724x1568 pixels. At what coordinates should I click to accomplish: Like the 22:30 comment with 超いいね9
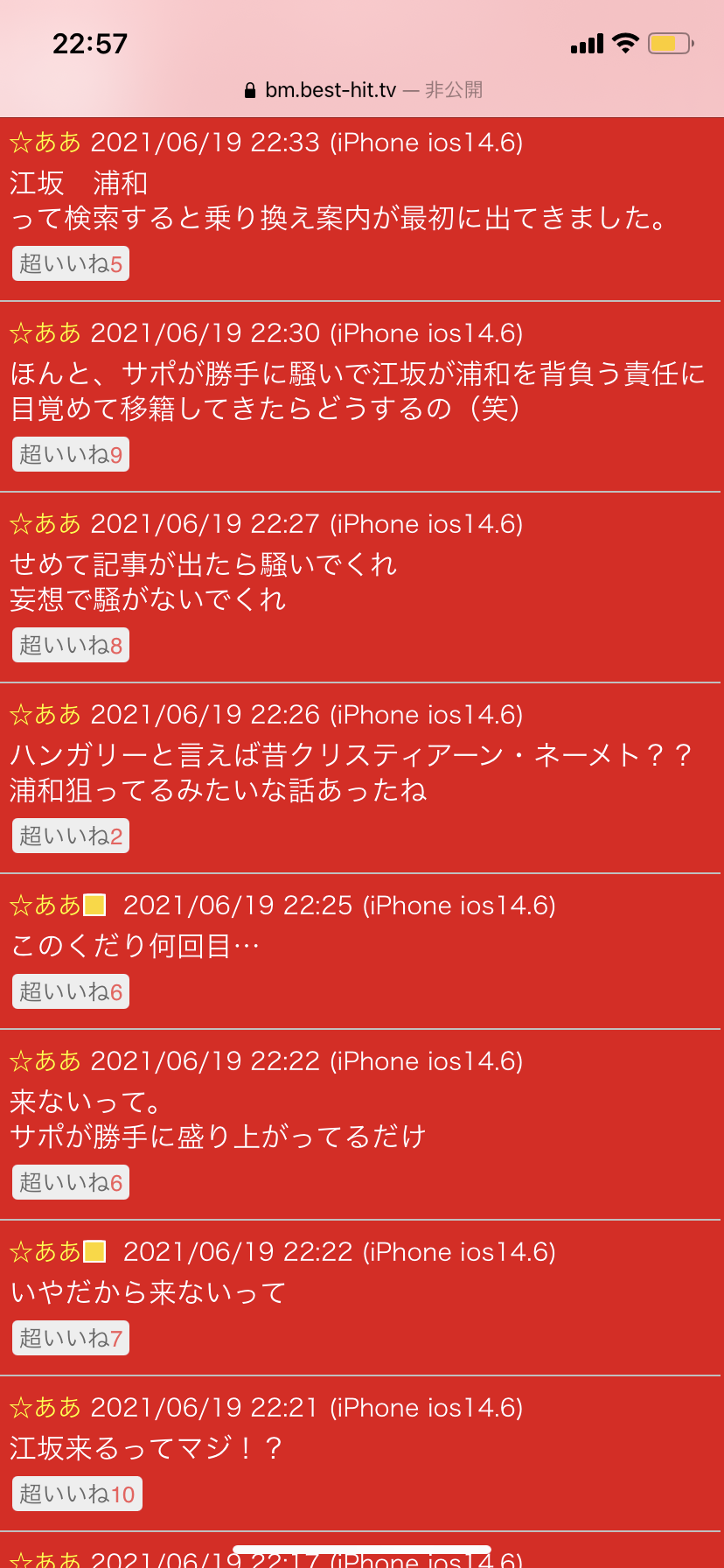point(71,454)
